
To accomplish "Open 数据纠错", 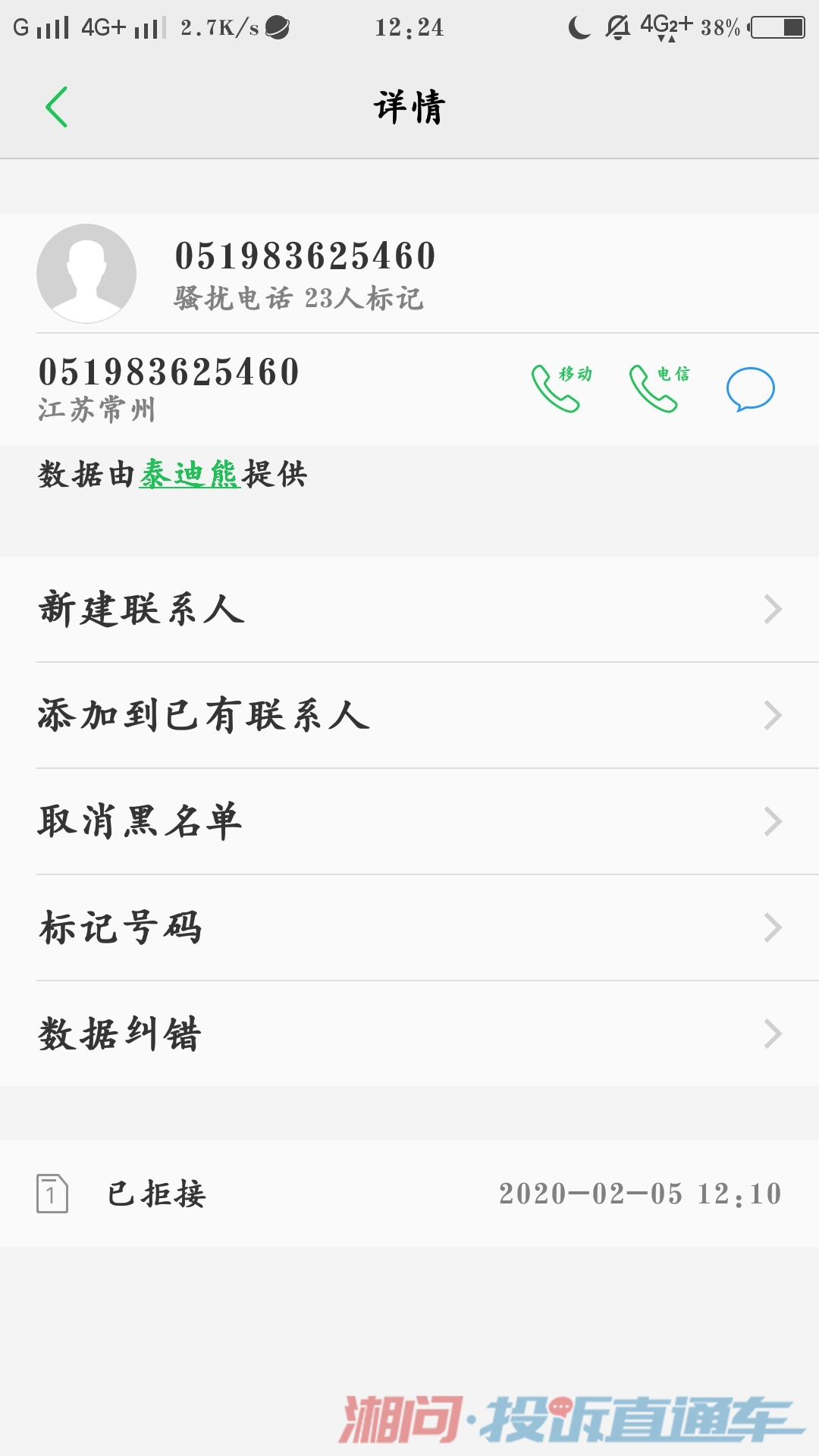I will click(409, 1034).
